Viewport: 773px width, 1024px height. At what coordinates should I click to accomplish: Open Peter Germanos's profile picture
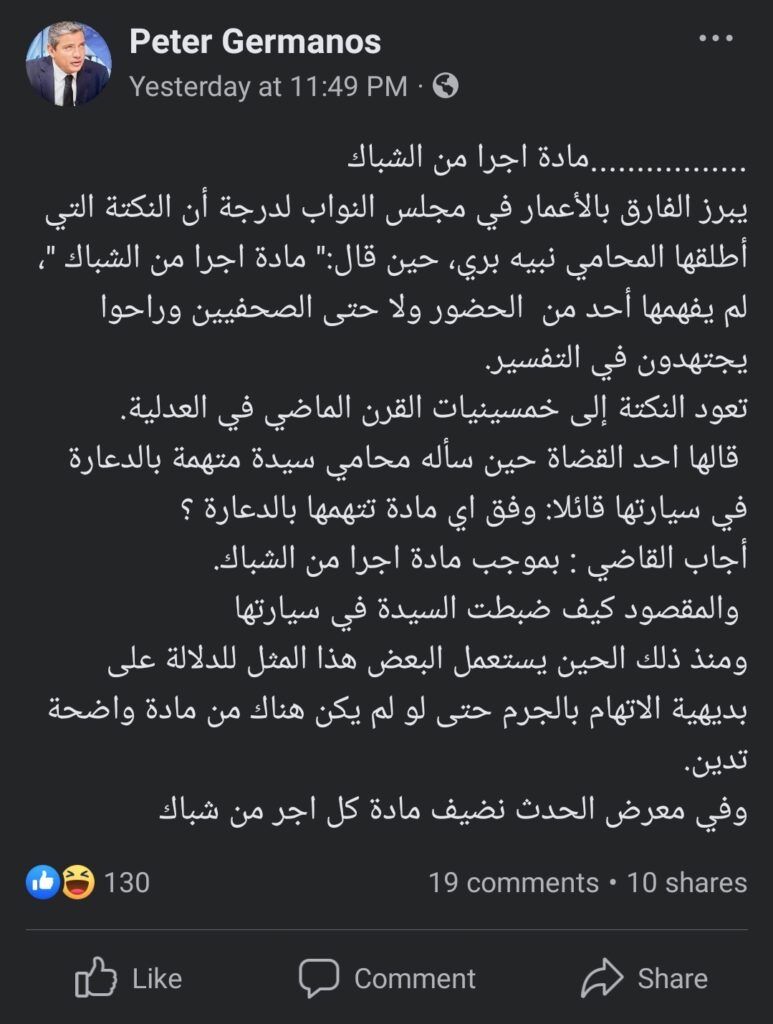[x=68, y=64]
